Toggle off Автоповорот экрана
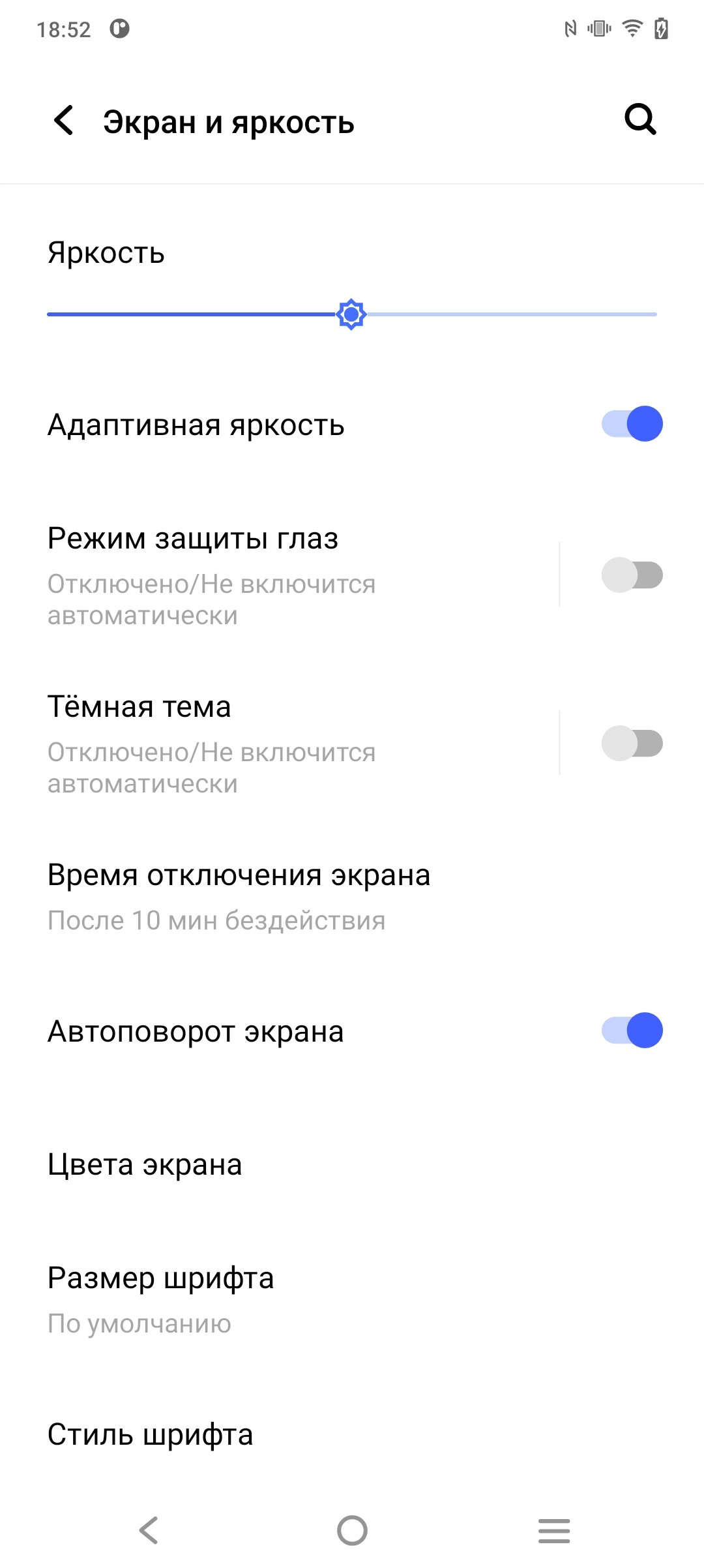704x1568 pixels. [x=632, y=1031]
